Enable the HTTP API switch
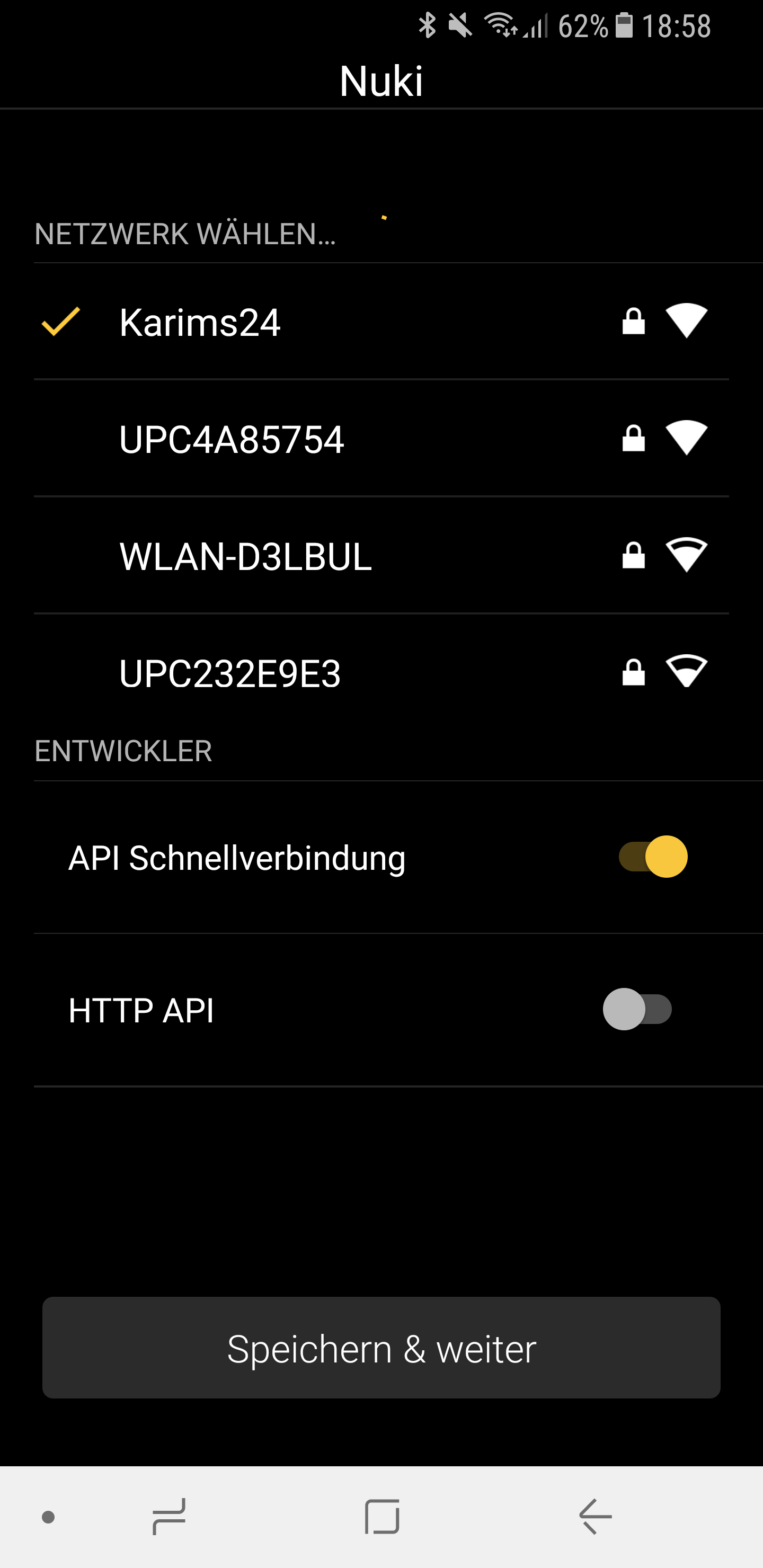Viewport: 763px width, 1568px height. click(x=637, y=1009)
